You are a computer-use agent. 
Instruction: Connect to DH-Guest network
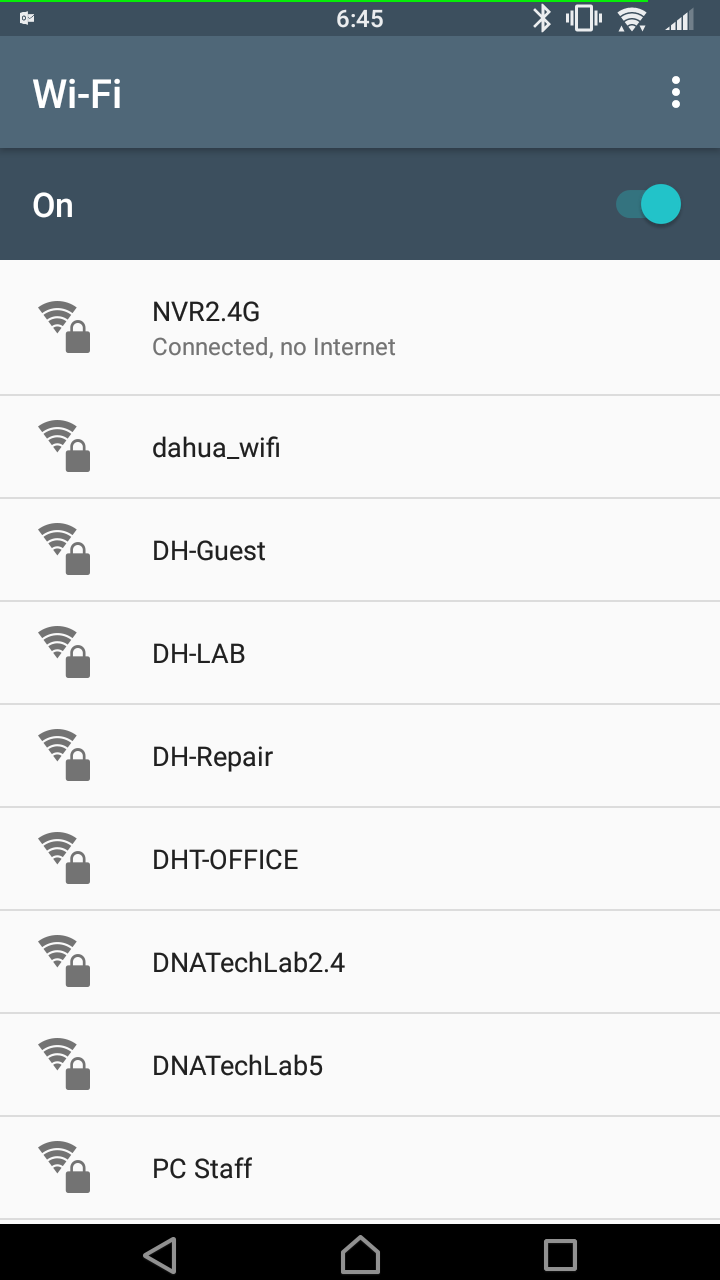360,551
